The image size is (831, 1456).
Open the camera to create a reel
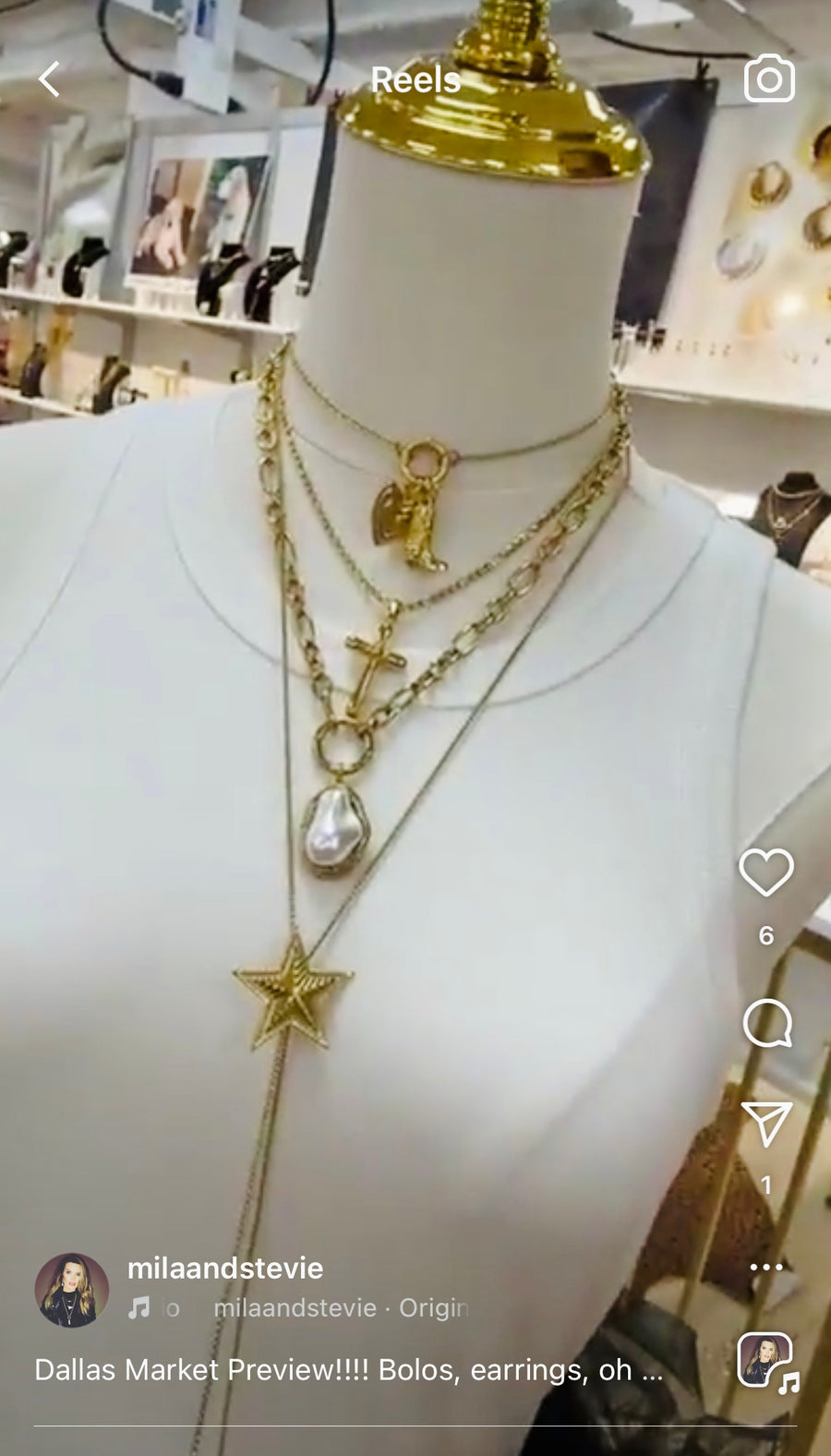coord(769,79)
